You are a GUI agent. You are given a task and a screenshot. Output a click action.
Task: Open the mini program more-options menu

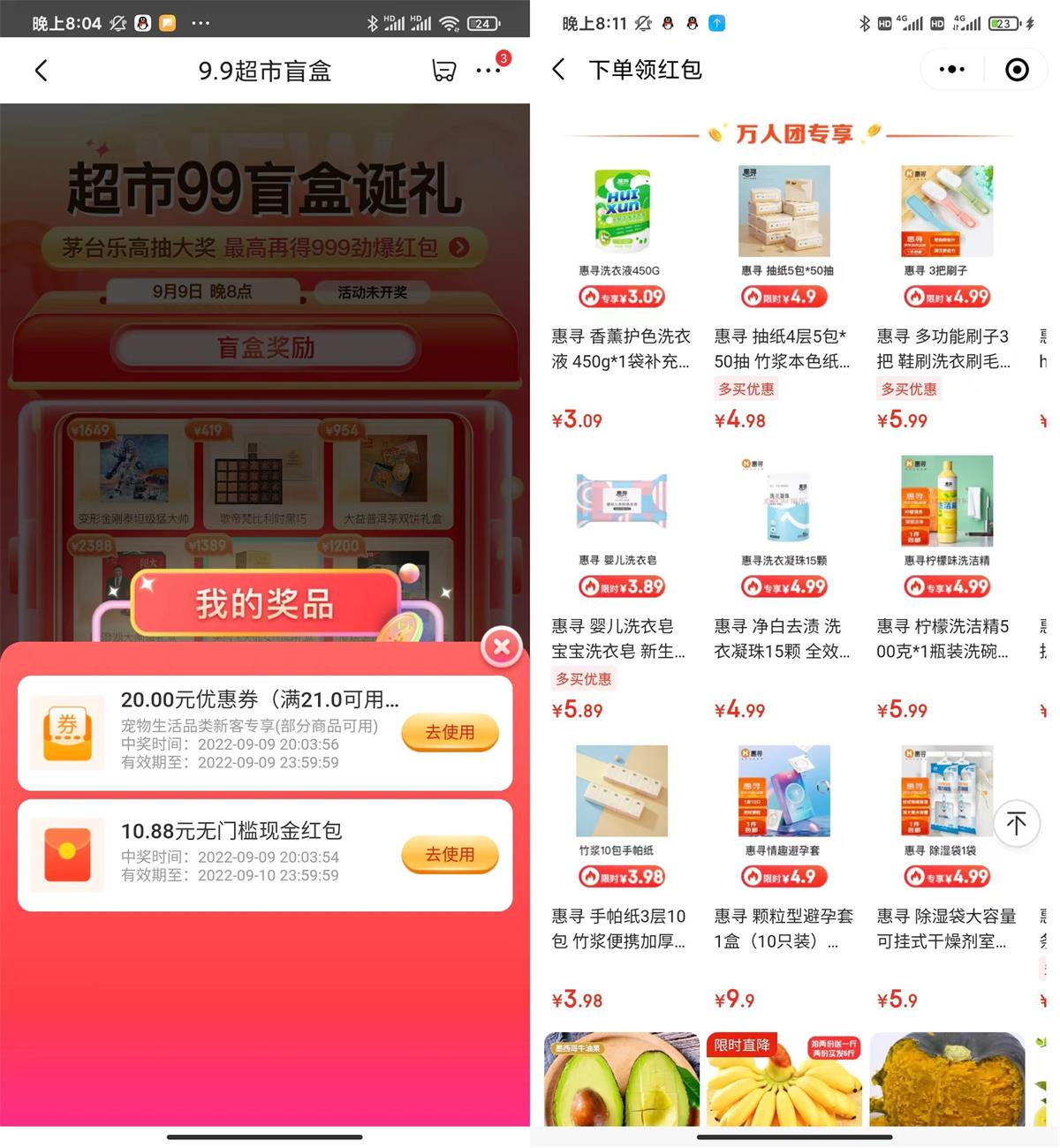coord(951,70)
